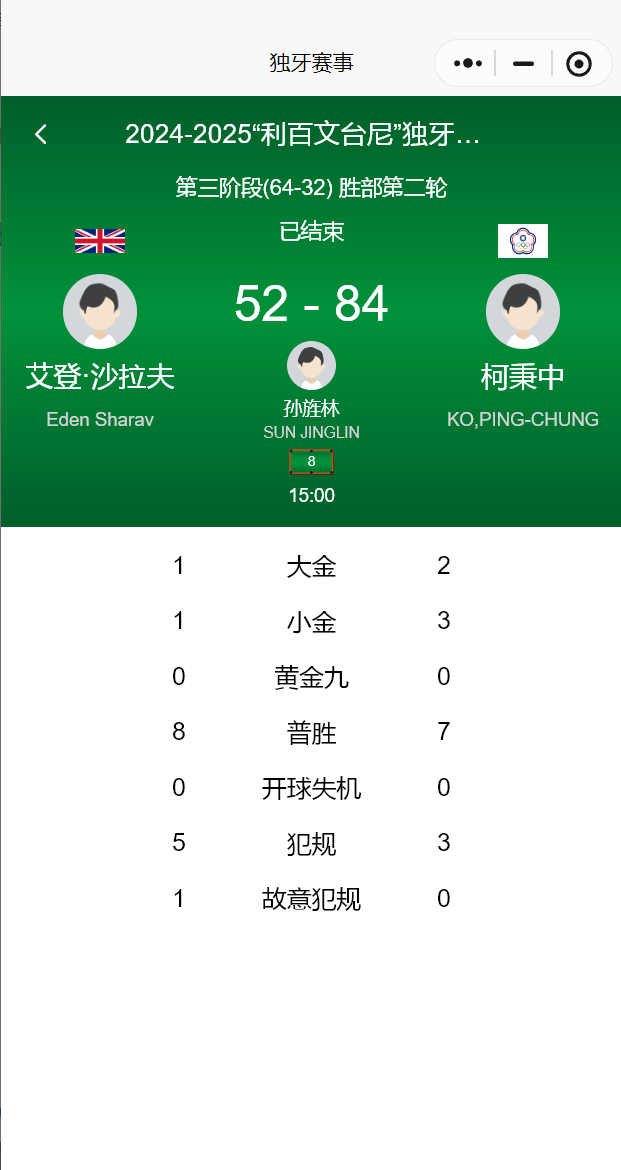Go back using the back arrow
Screen dimensions: 621x1170
pyautogui.click(x=41, y=134)
